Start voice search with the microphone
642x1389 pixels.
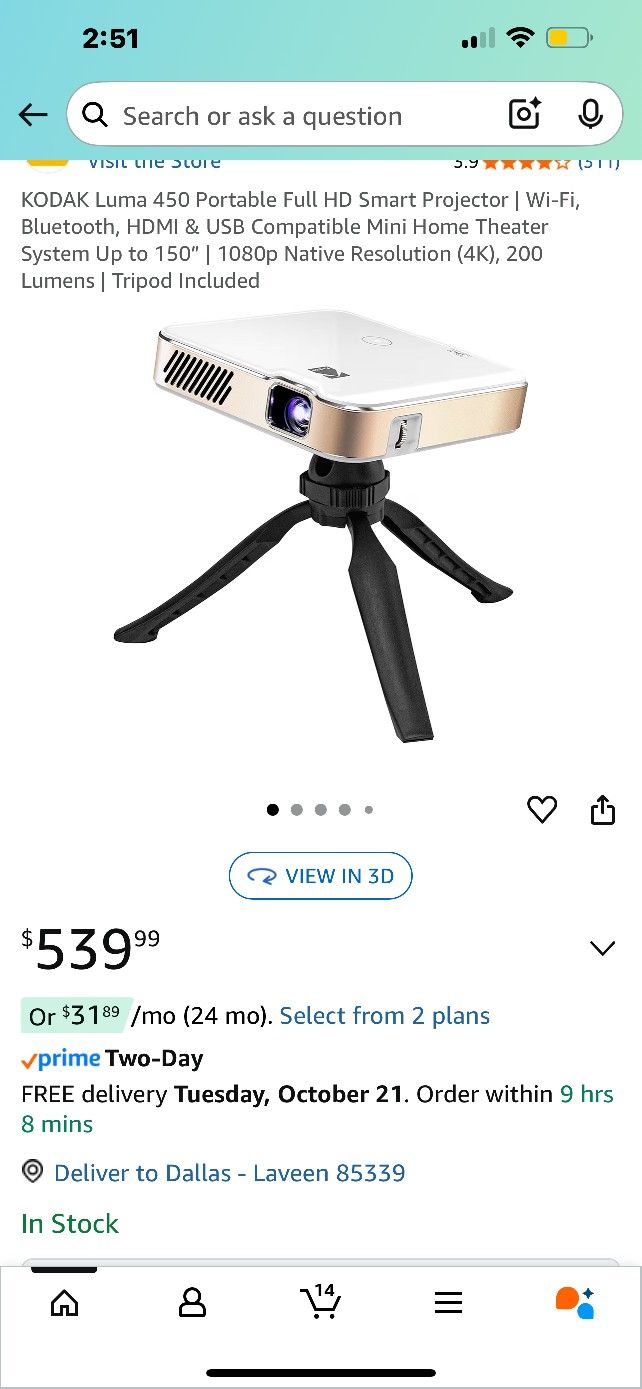(590, 115)
